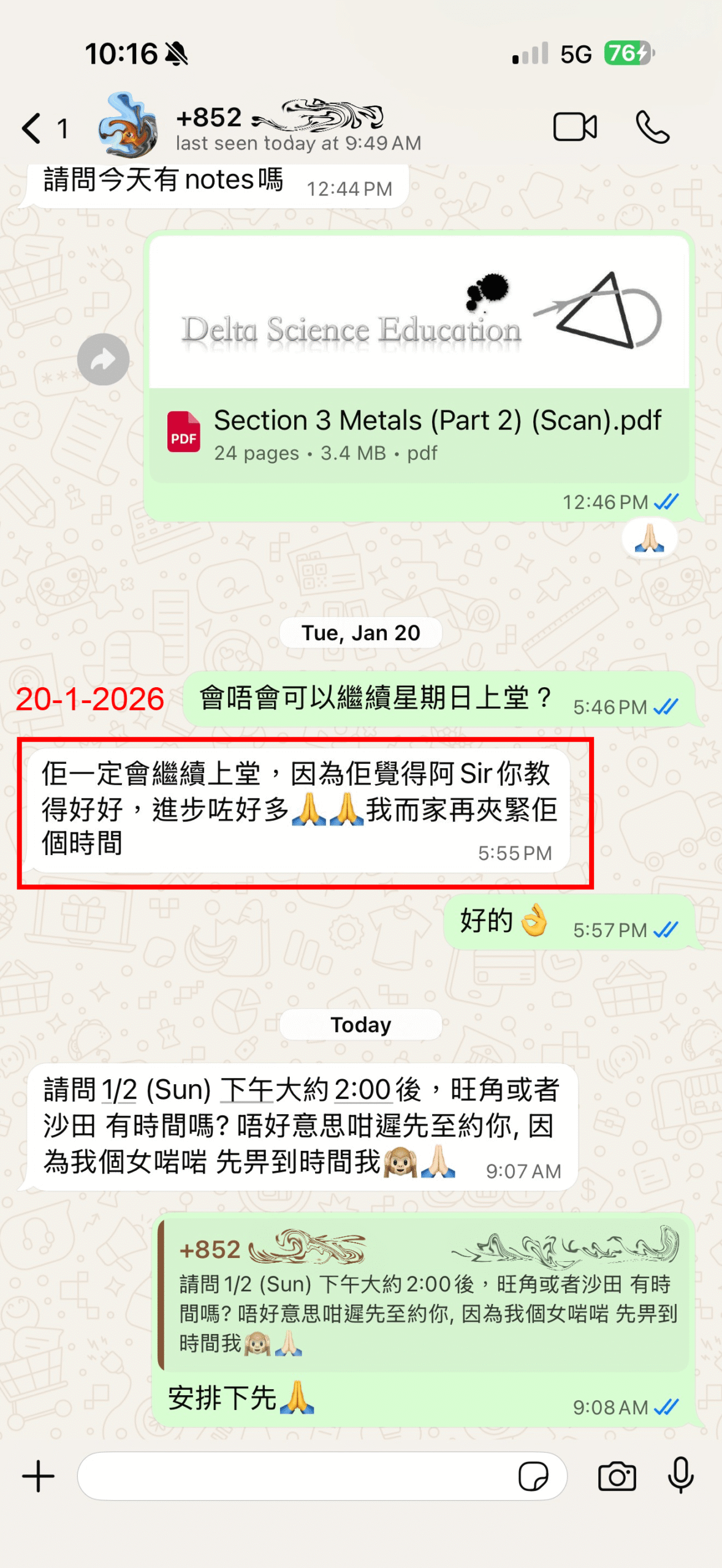
Task: Tap the plus to open attachment options
Action: click(x=37, y=1476)
